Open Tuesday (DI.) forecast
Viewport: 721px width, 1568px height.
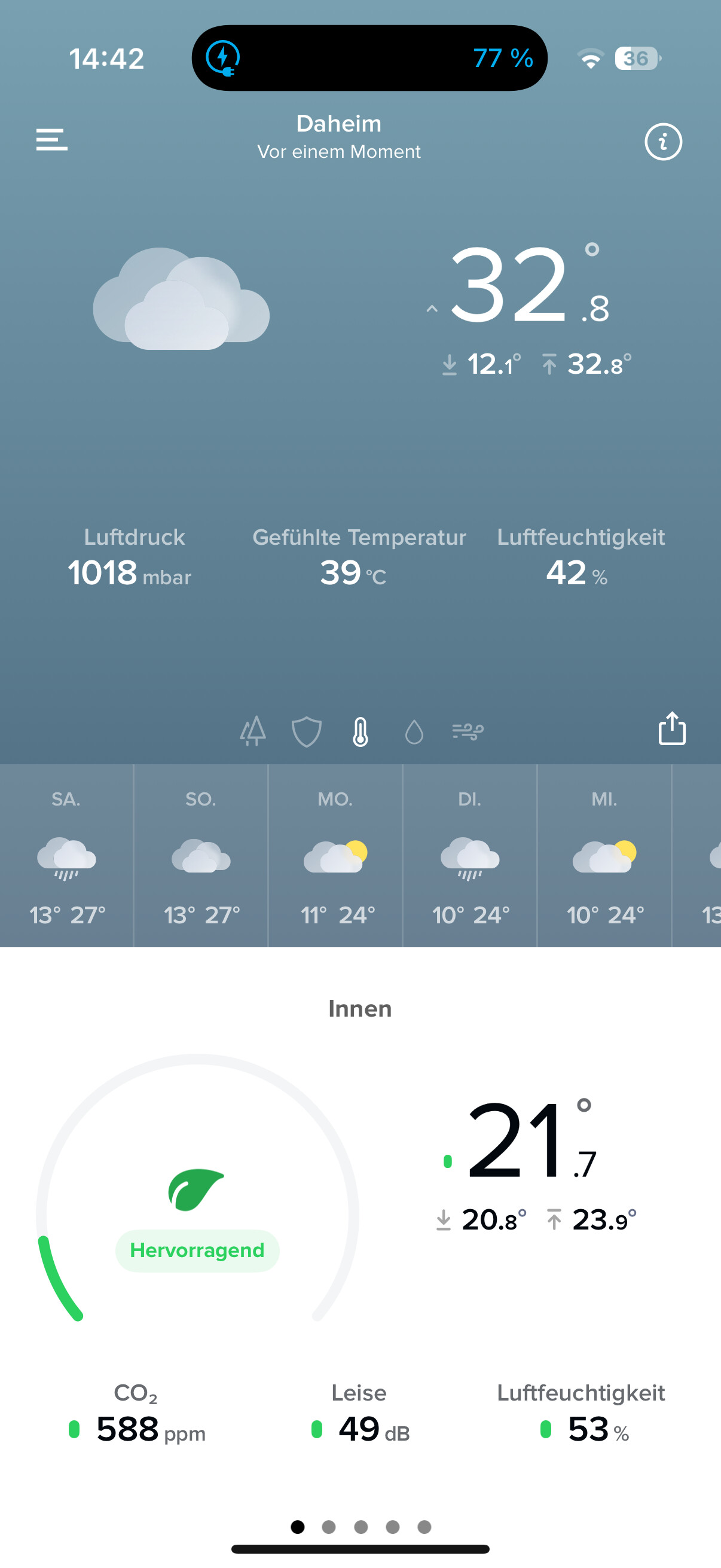(x=470, y=856)
